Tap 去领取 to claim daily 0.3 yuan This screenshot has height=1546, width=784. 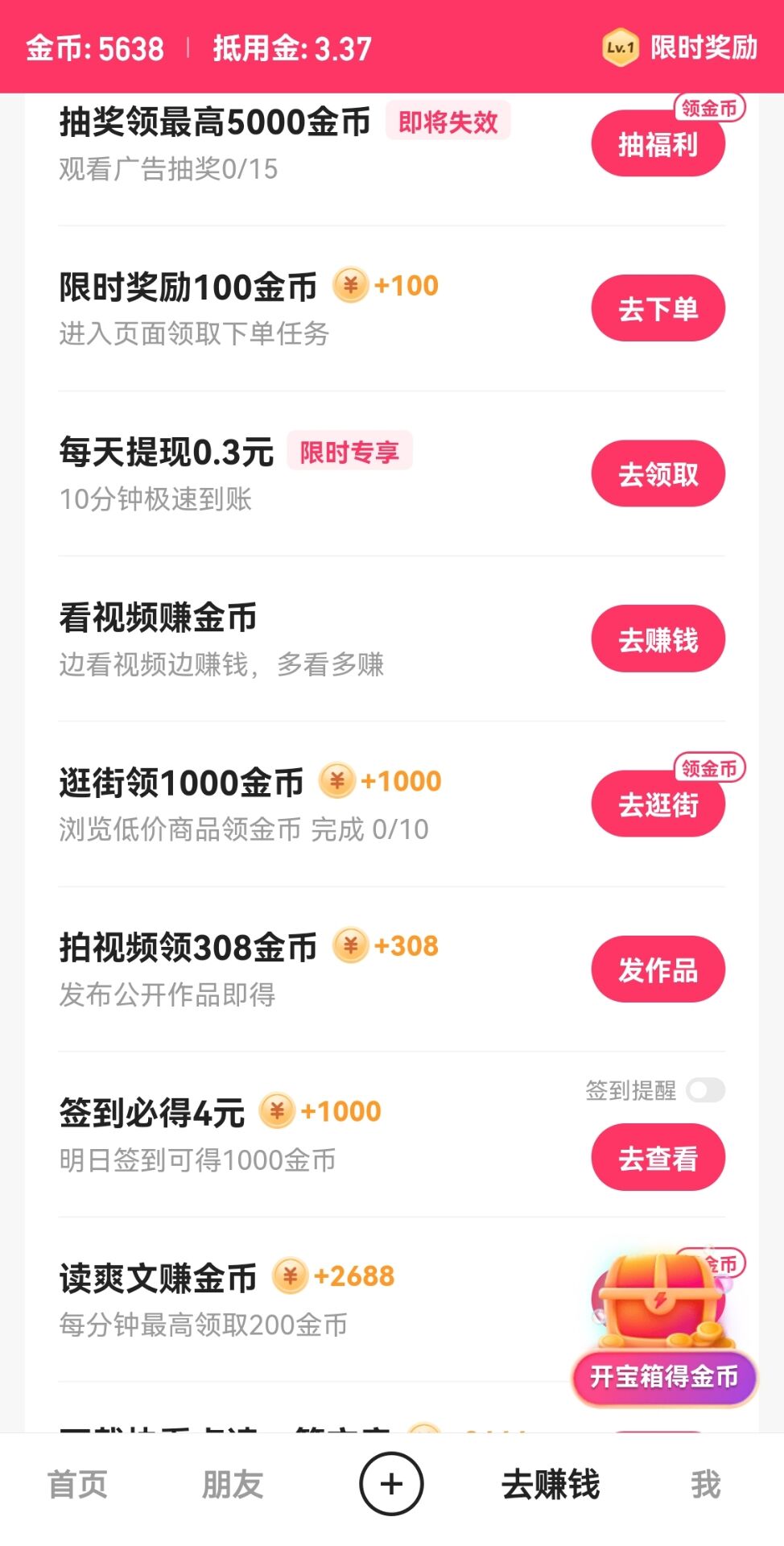658,473
